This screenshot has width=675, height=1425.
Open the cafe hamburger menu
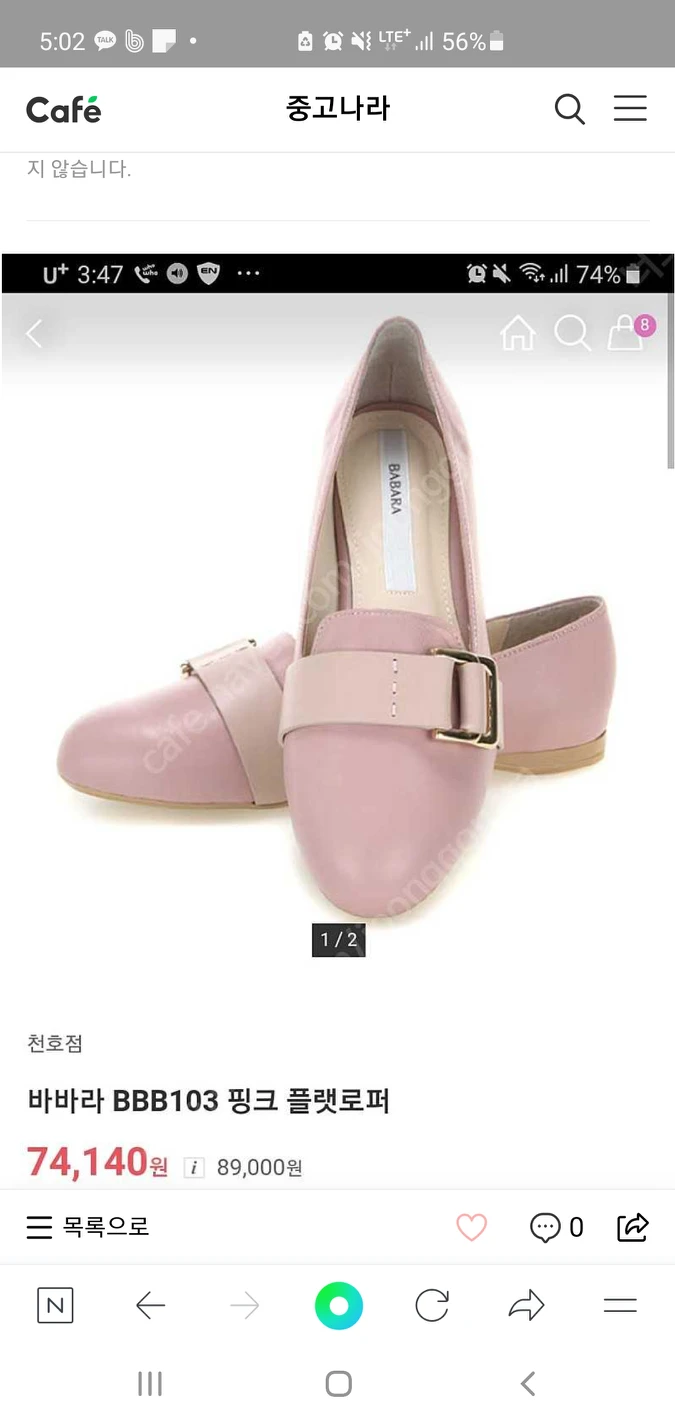[x=630, y=109]
